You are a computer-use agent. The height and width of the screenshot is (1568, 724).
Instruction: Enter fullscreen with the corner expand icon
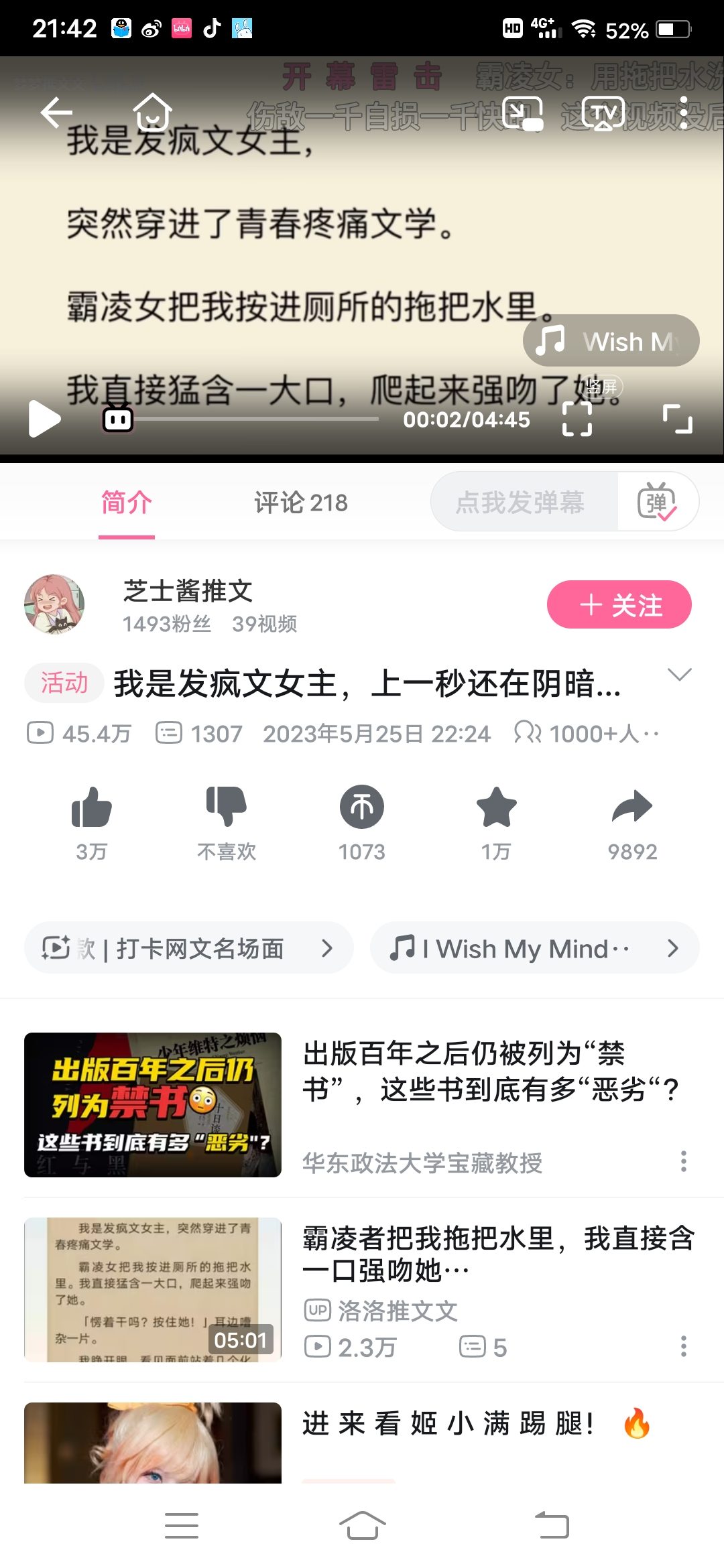(678, 419)
